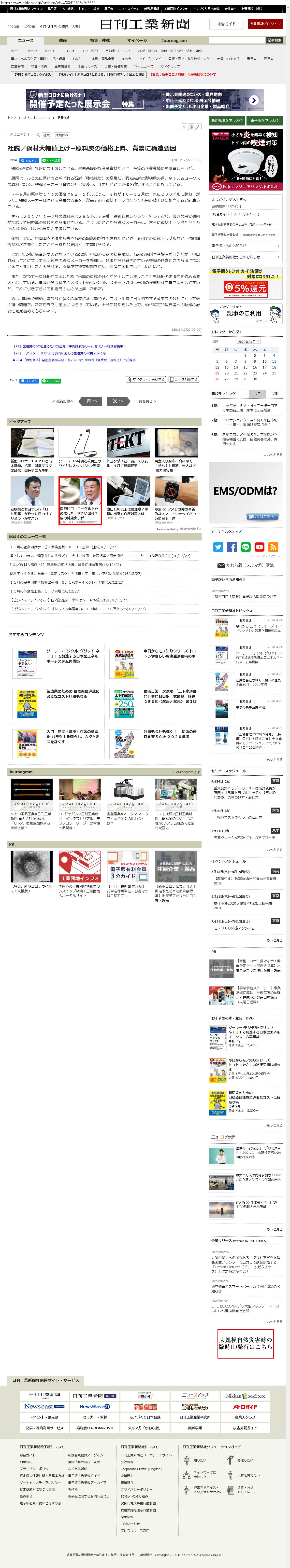Screen dimensions: 290x1568
Task: Open the 2020年04月 month dropdown
Action: (248, 342)
